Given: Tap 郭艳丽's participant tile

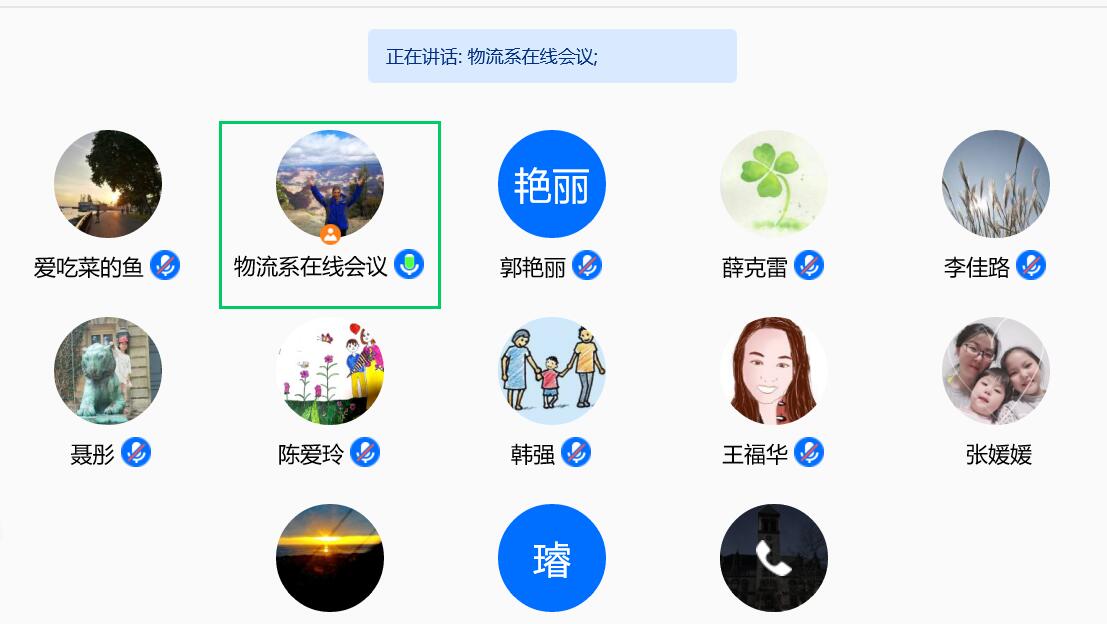Looking at the screenshot, I should [x=552, y=184].
